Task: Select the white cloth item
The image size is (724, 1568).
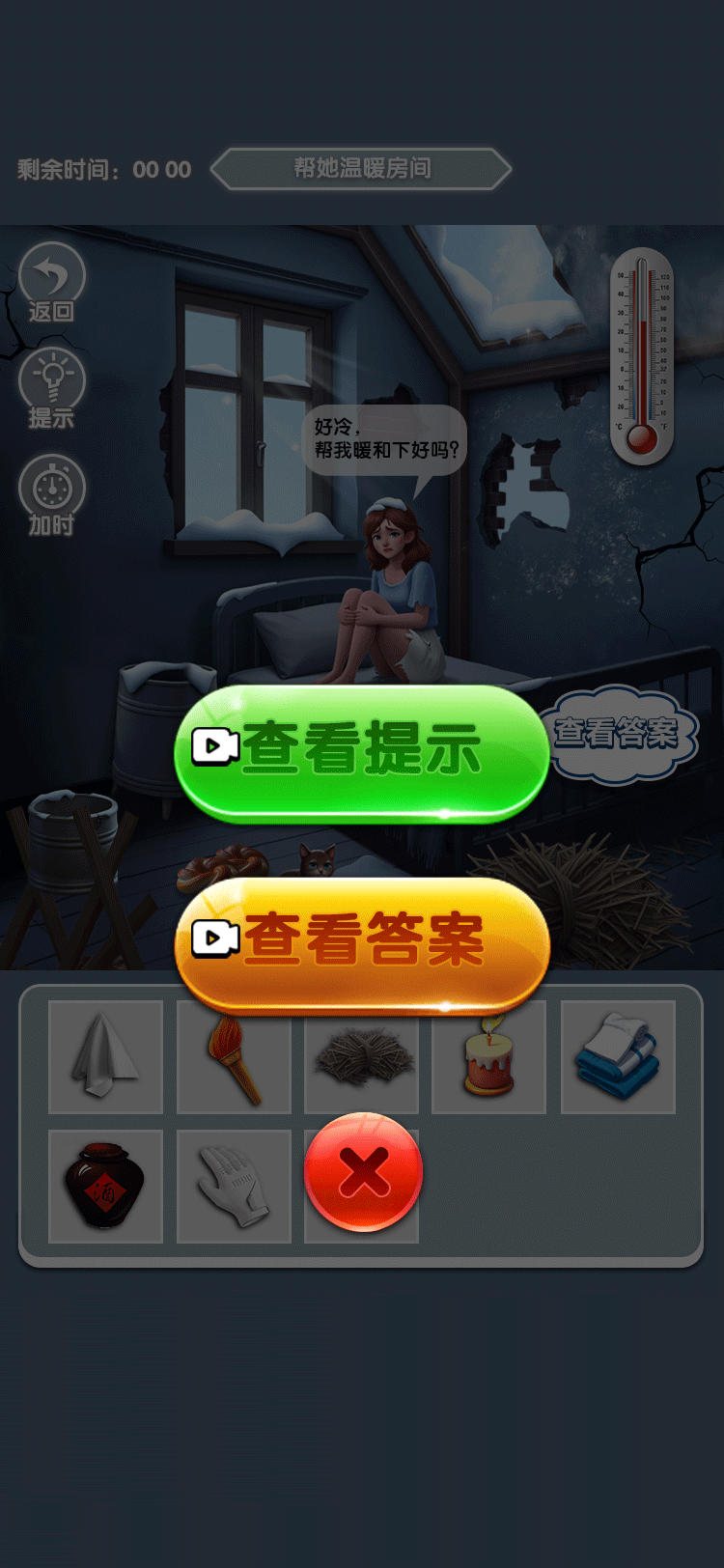Action: [105, 1056]
